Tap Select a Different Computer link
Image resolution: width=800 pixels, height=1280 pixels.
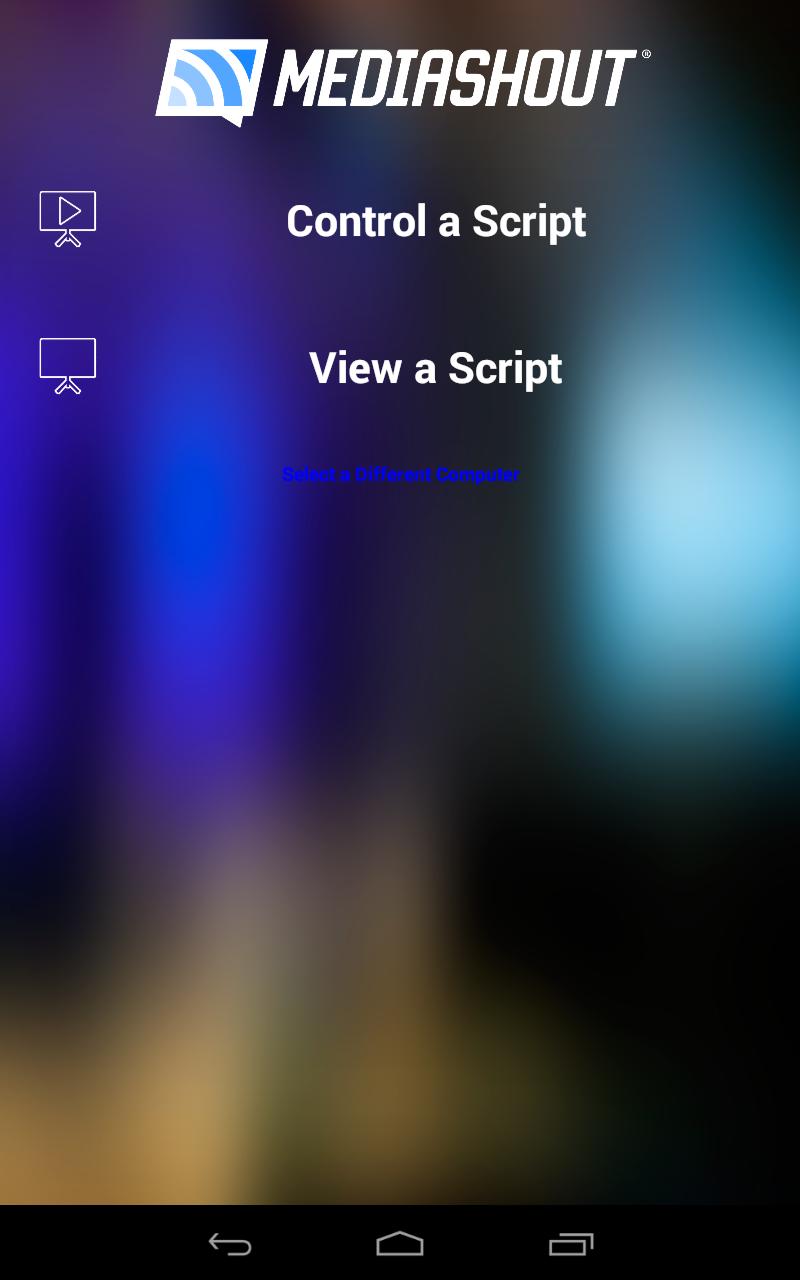pyautogui.click(x=400, y=474)
